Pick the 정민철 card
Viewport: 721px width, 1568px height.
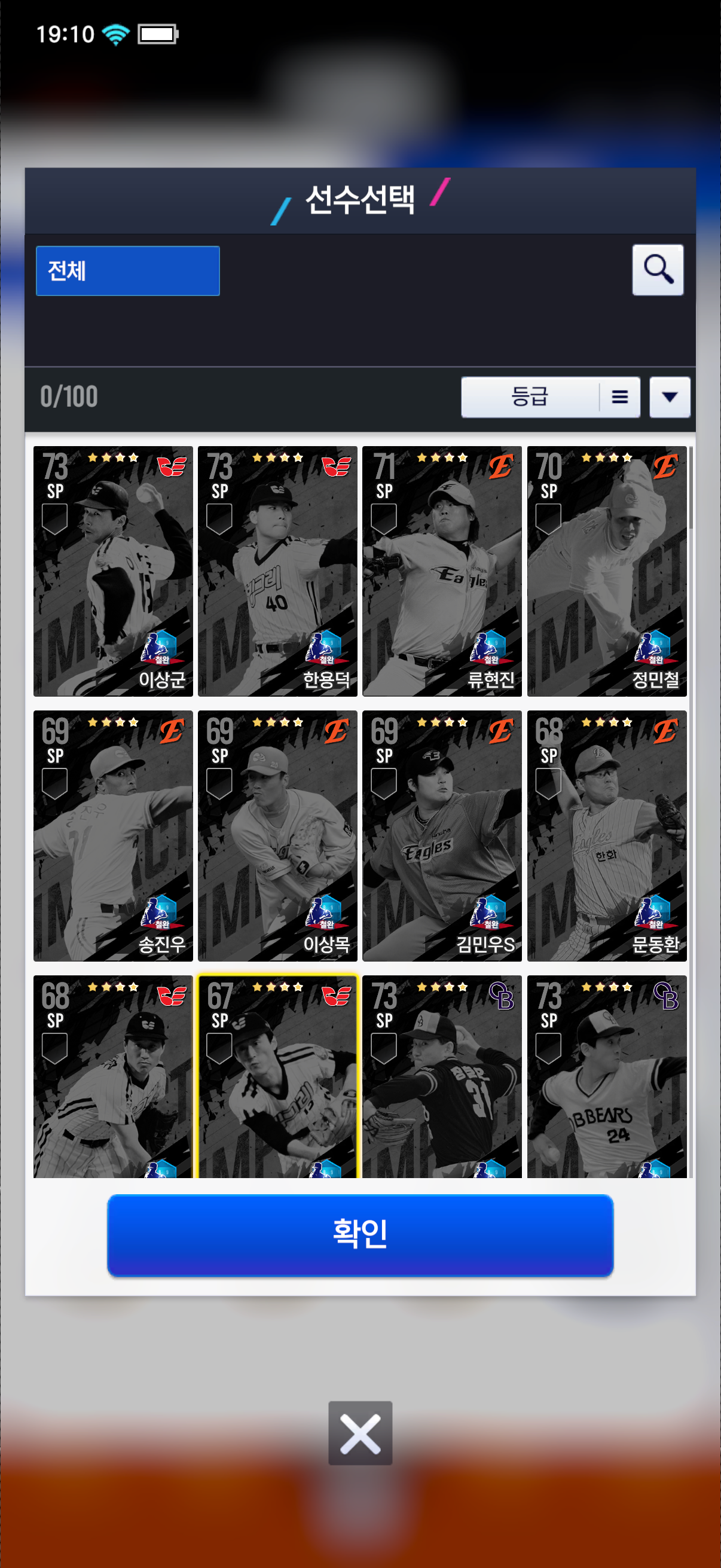pyautogui.click(x=606, y=571)
